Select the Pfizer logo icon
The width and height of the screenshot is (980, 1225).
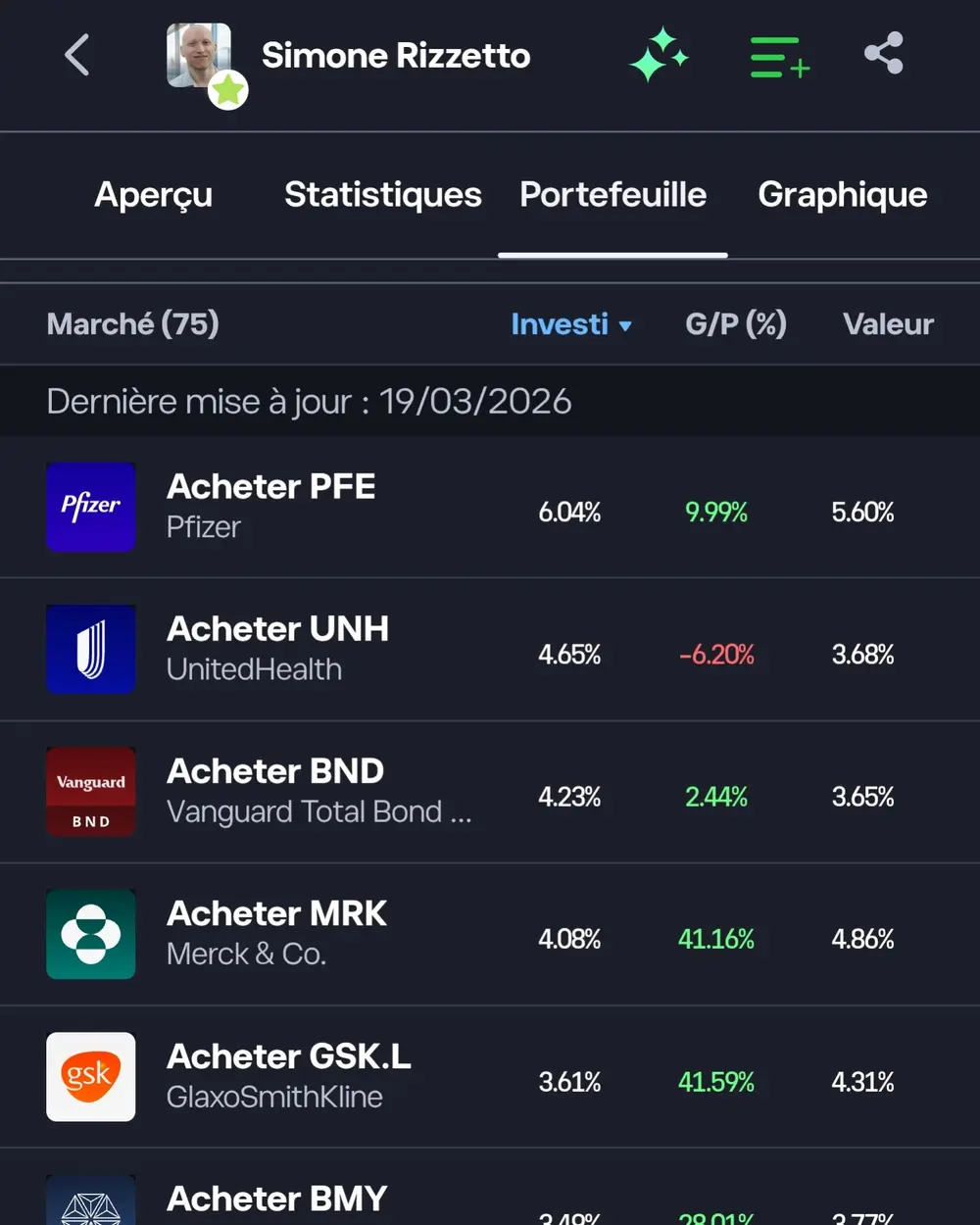(x=90, y=507)
